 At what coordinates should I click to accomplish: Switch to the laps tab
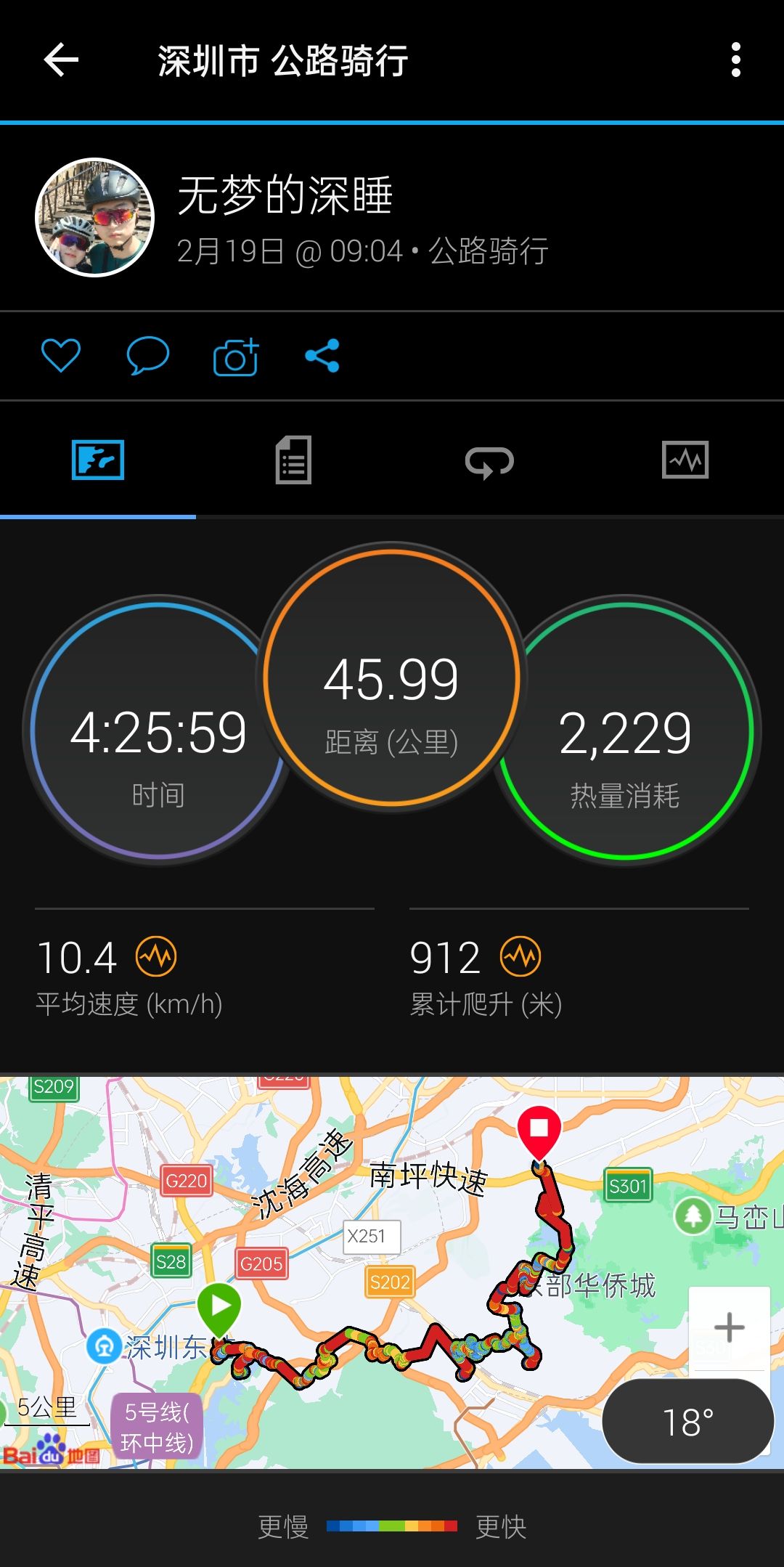point(489,461)
